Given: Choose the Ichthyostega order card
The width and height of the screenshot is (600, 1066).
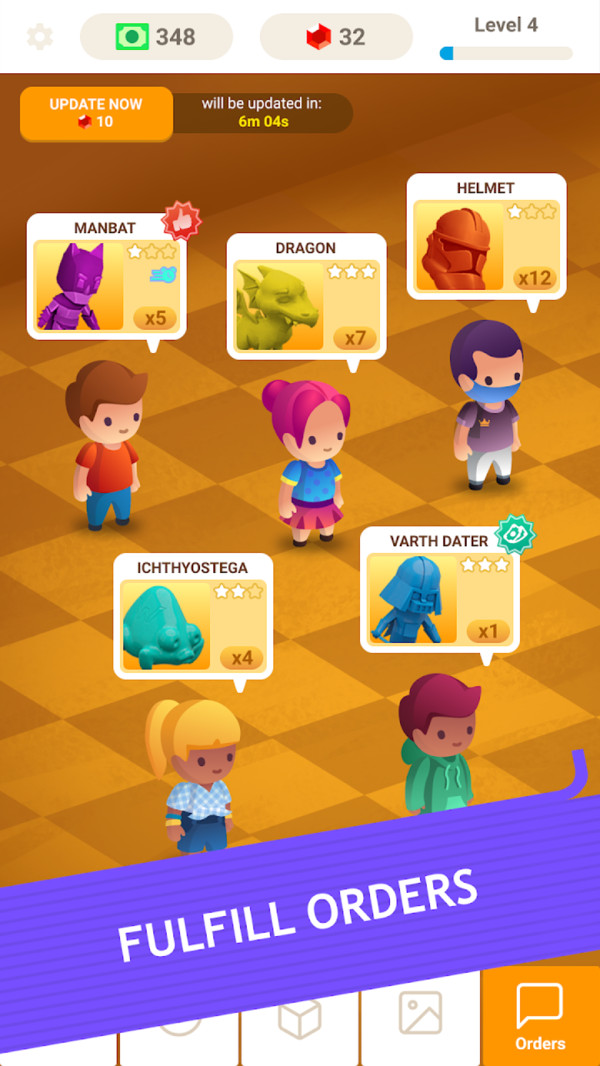Looking at the screenshot, I should point(193,615).
